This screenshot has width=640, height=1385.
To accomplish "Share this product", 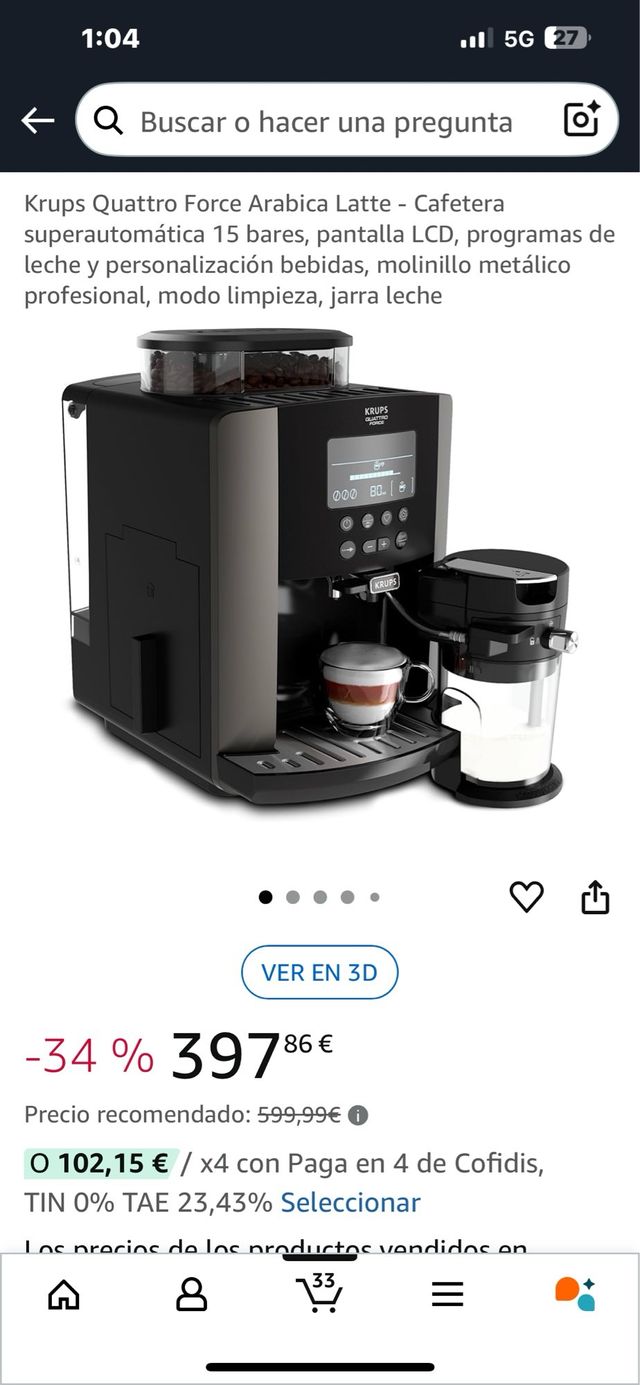I will click(595, 897).
